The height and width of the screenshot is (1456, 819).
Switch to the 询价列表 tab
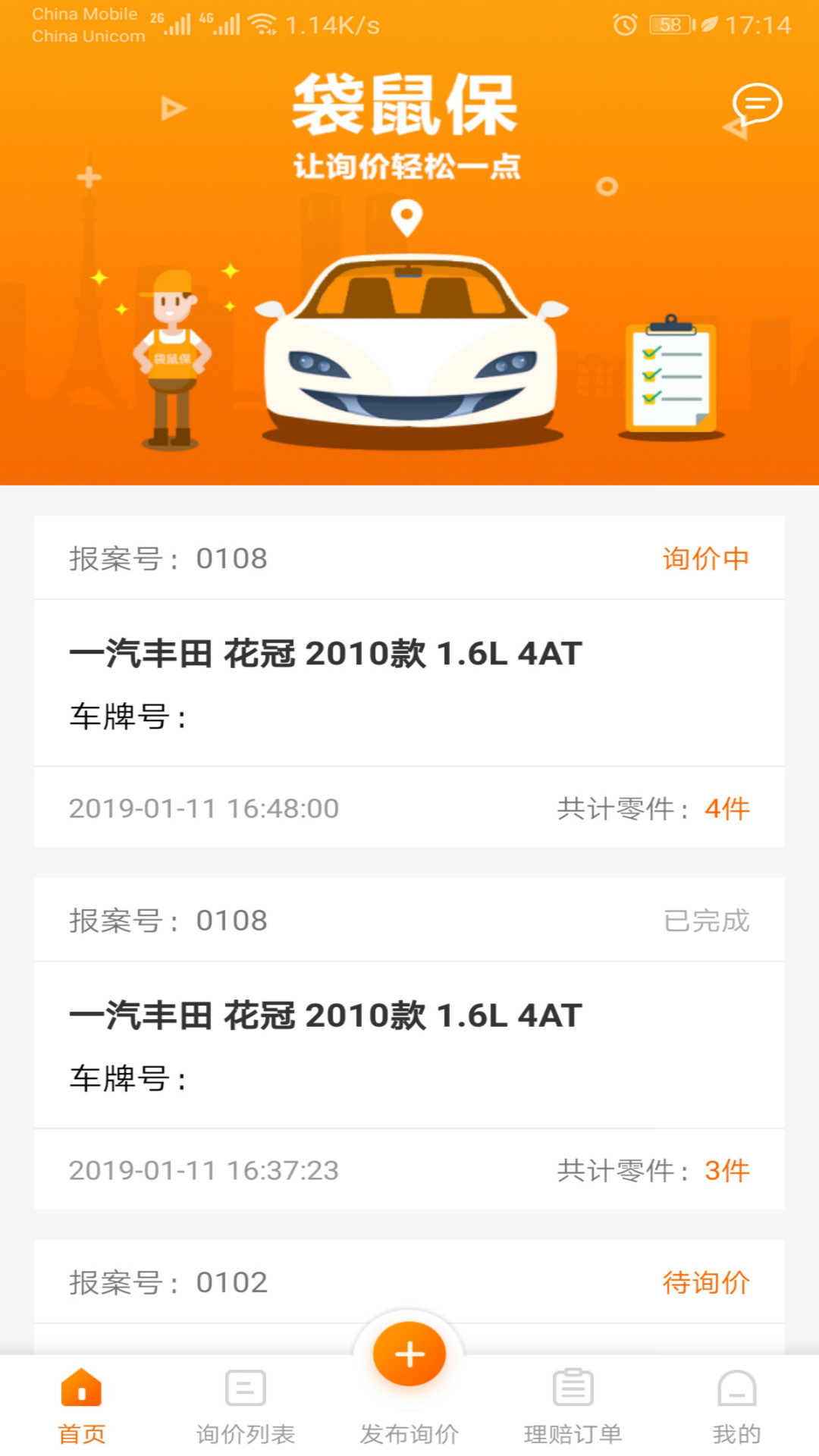click(244, 1410)
